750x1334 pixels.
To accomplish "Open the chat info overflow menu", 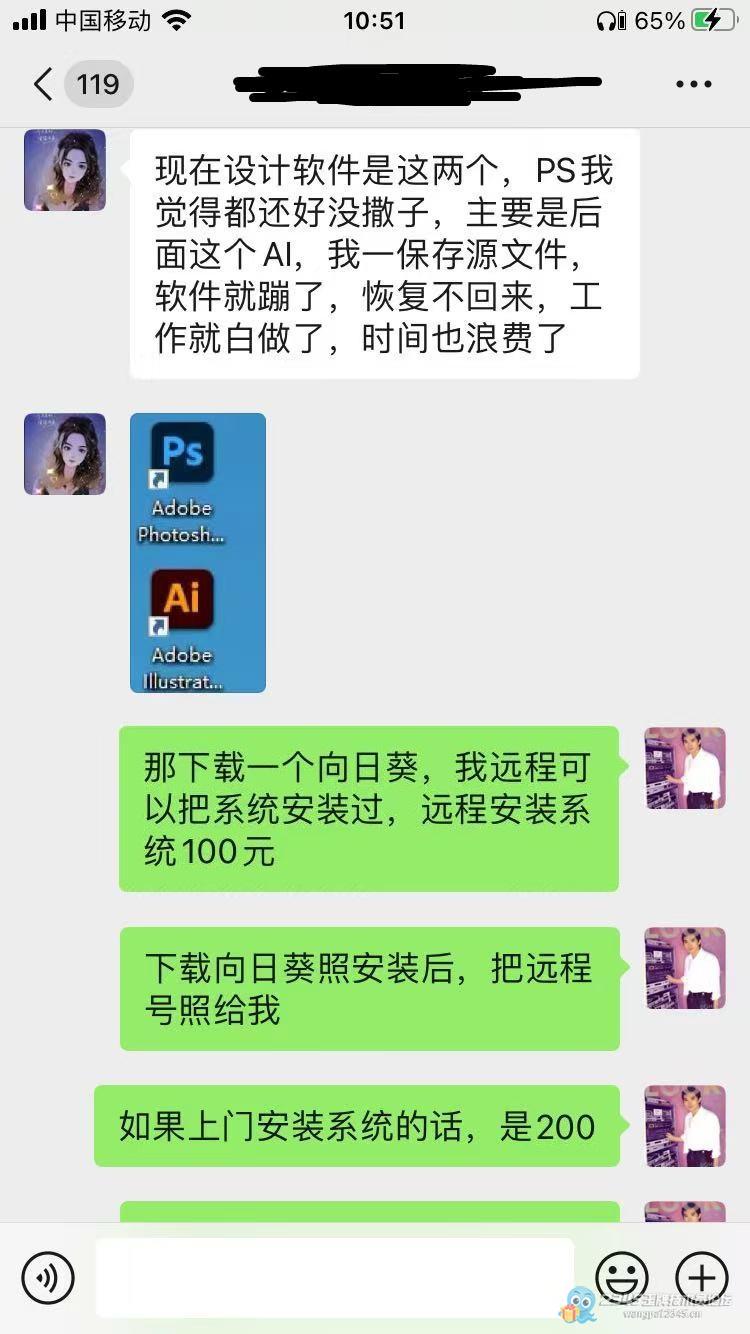I will coord(693,84).
